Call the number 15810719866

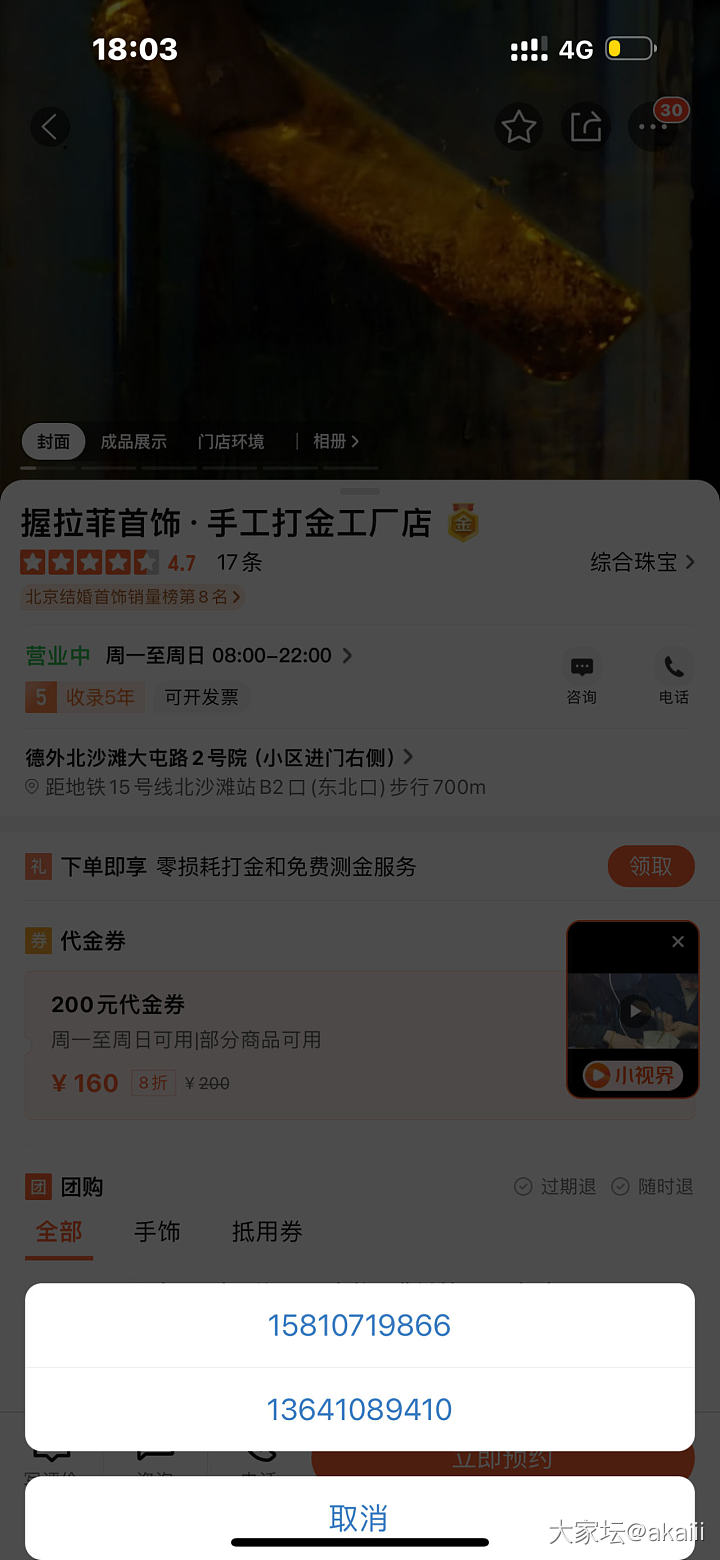pyautogui.click(x=359, y=1325)
